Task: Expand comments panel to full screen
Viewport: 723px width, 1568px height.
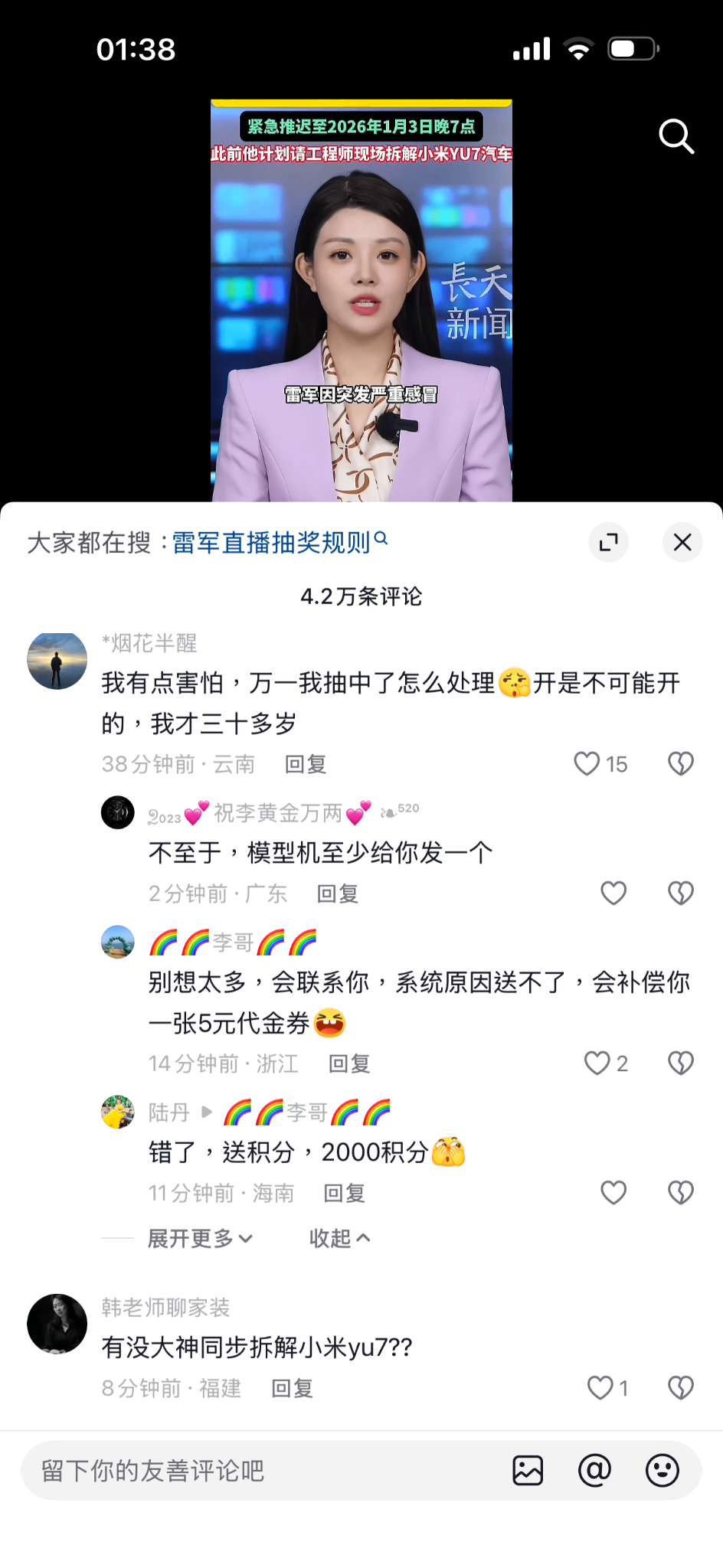Action: (609, 543)
